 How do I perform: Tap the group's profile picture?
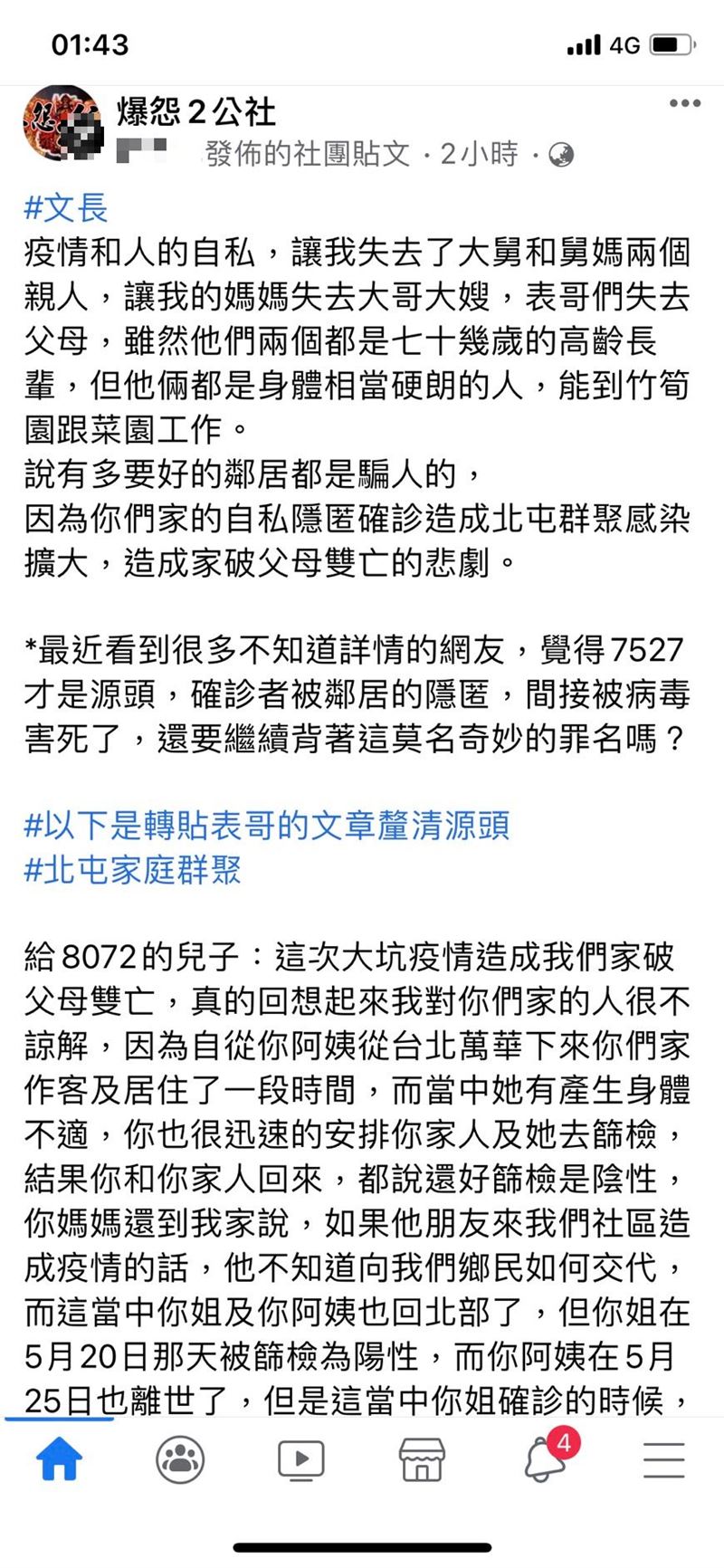62,126
